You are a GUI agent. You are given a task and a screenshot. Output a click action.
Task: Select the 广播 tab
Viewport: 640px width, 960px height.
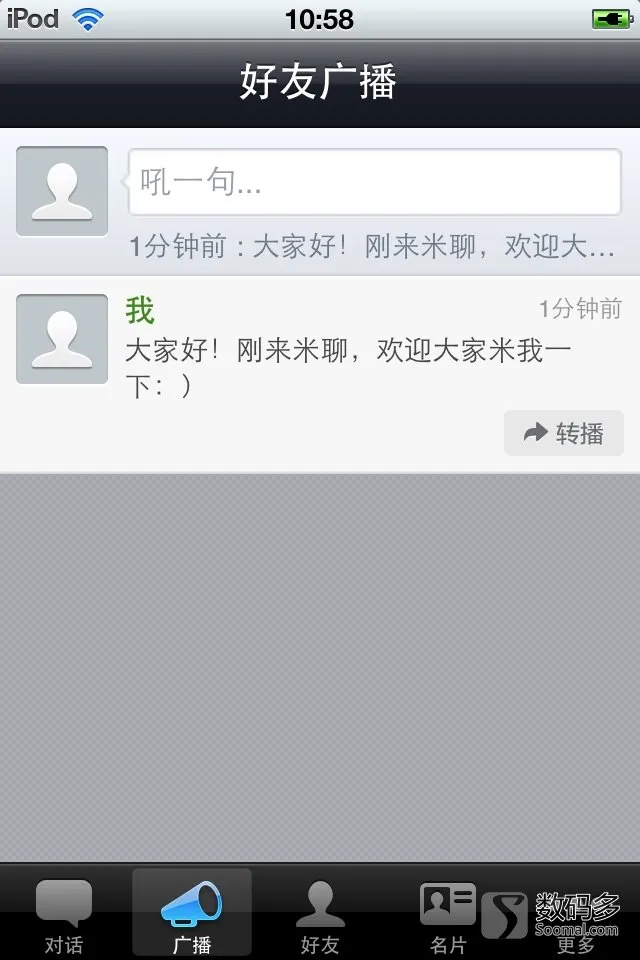pos(192,915)
